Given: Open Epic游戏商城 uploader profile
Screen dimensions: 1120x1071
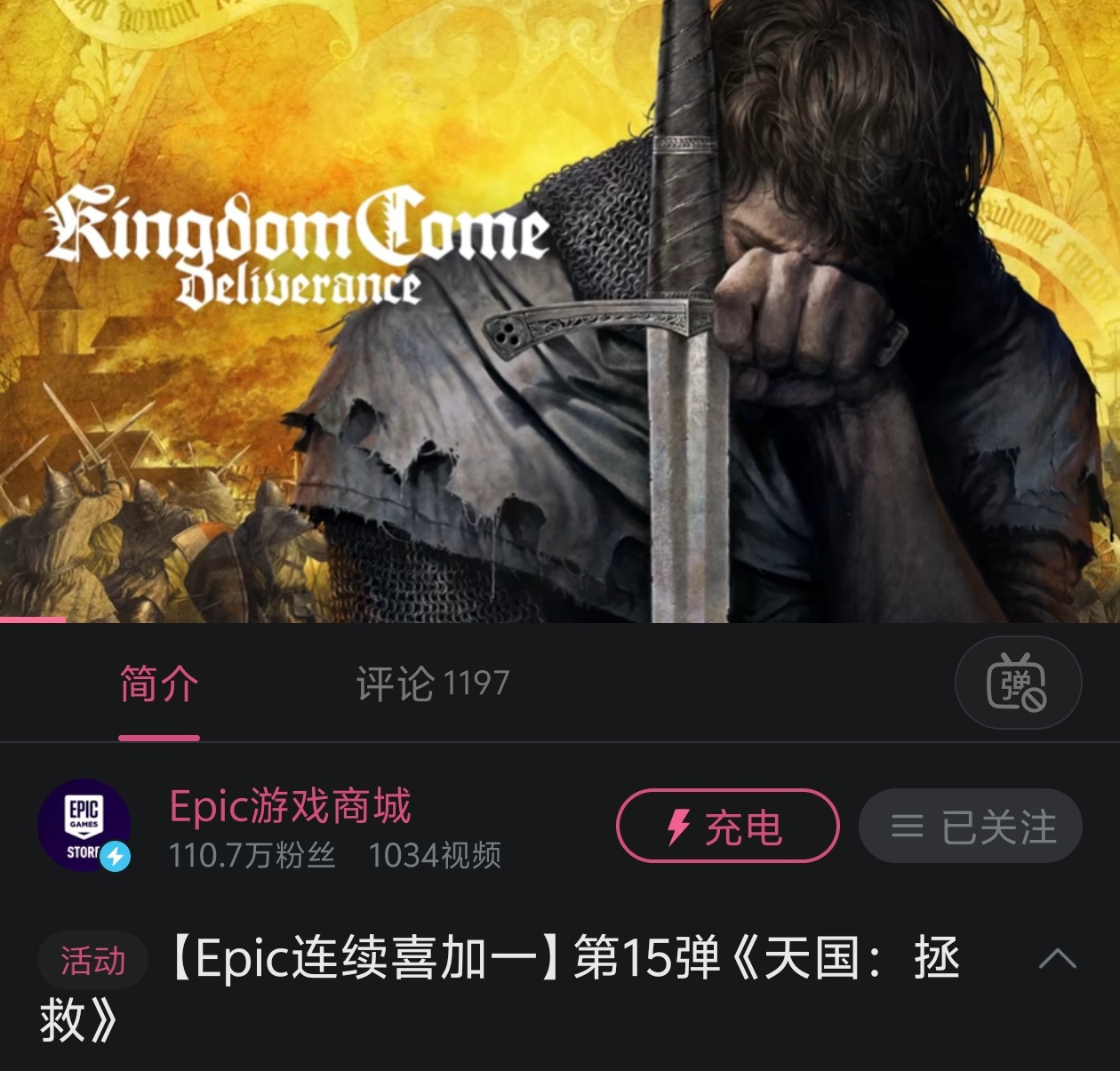Looking at the screenshot, I should pos(290,807).
